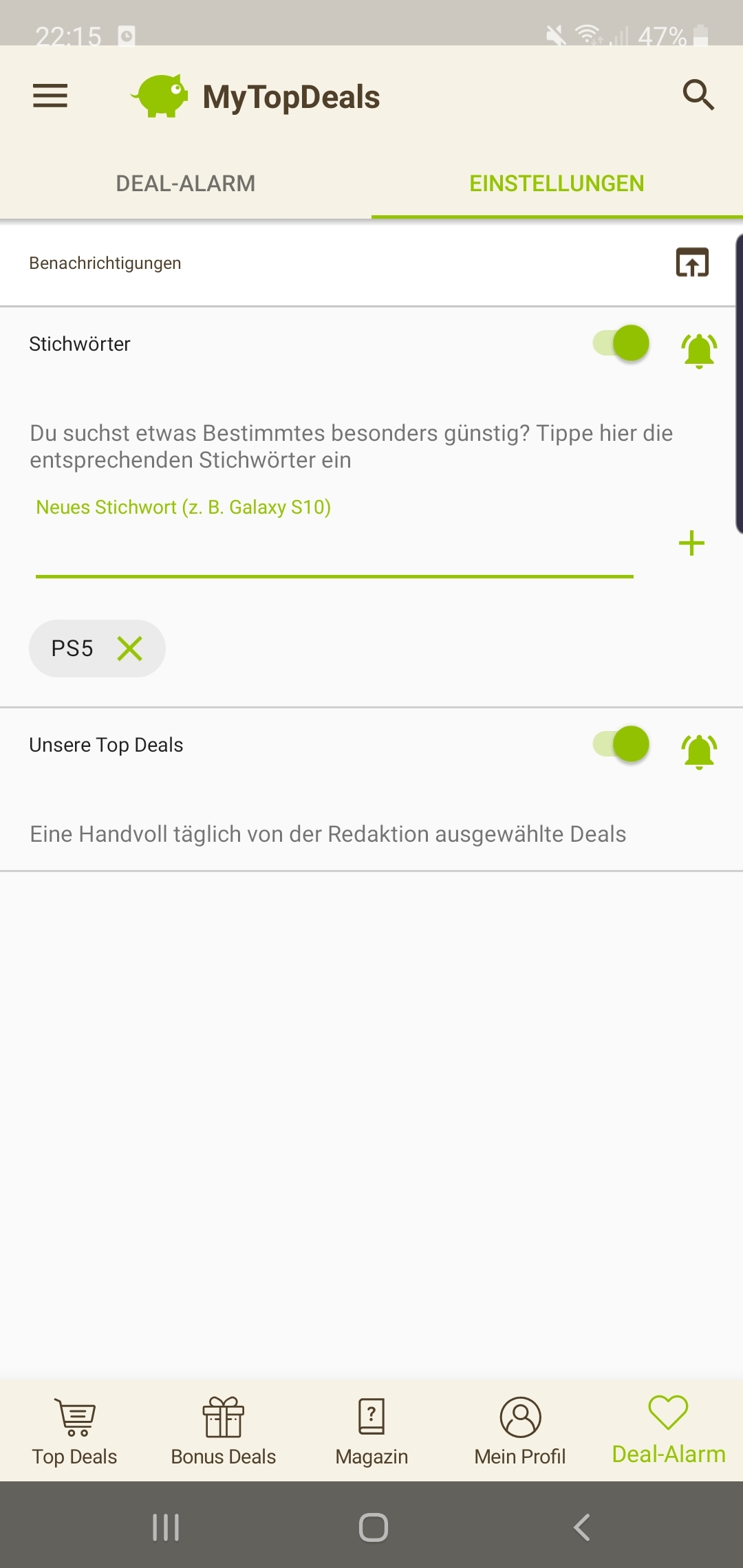
Task: Select the Einstellungen tab
Action: pos(557,184)
